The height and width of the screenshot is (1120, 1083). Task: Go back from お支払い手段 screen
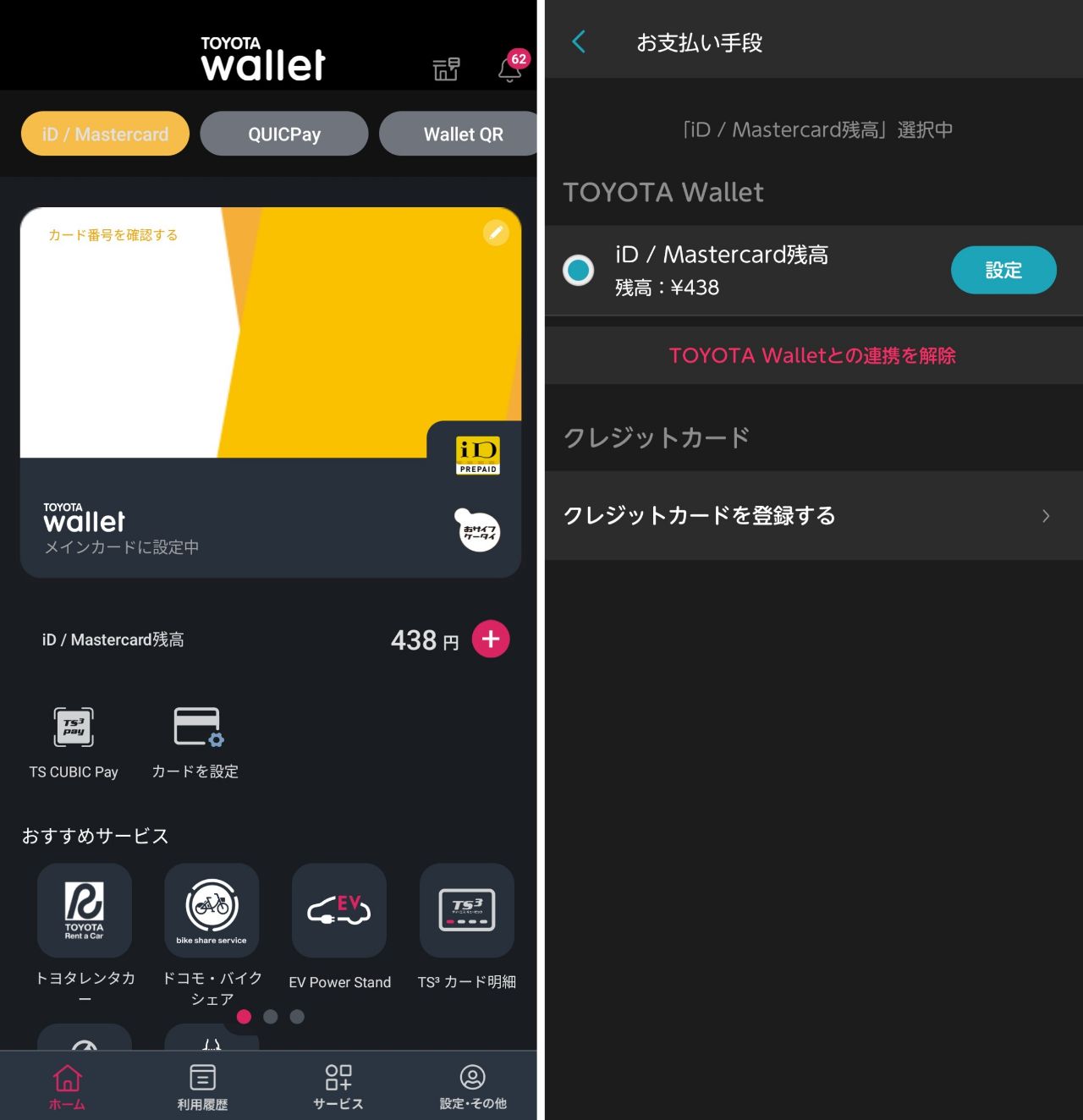pyautogui.click(x=580, y=42)
